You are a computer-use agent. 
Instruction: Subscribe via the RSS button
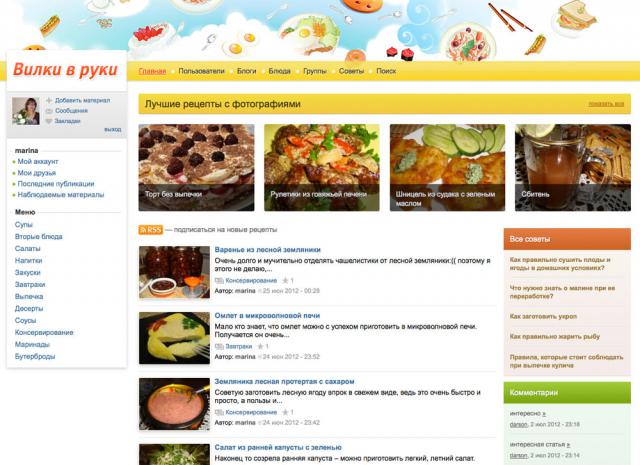pyautogui.click(x=151, y=230)
